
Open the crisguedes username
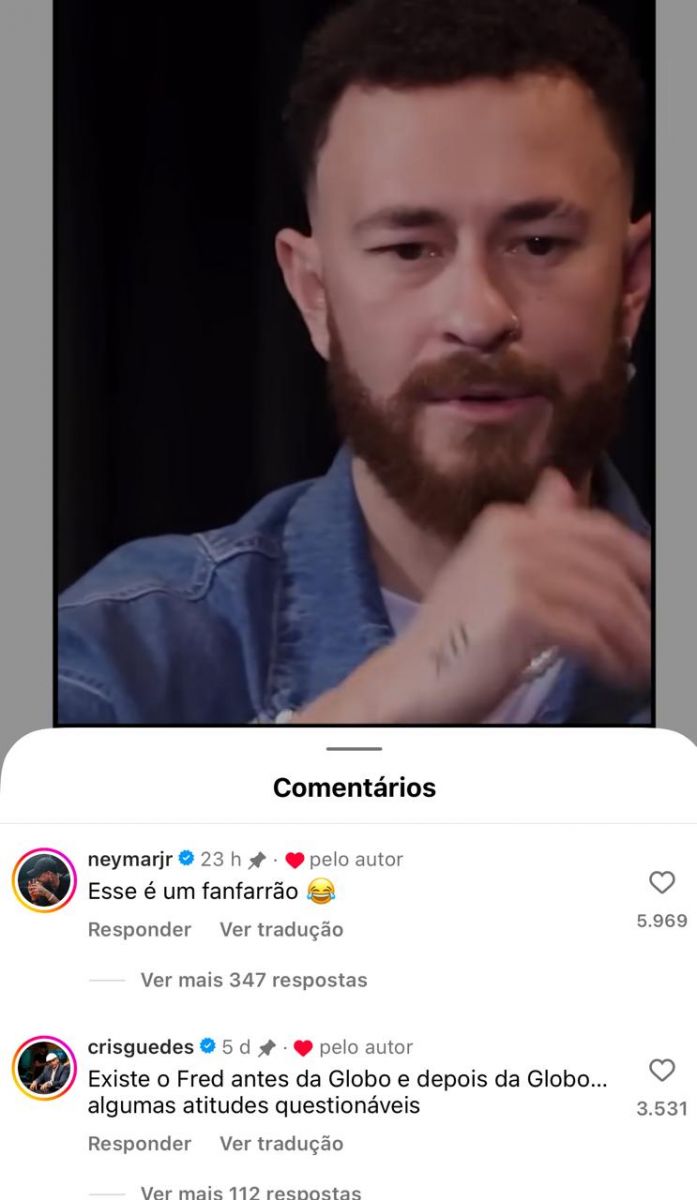point(140,1047)
